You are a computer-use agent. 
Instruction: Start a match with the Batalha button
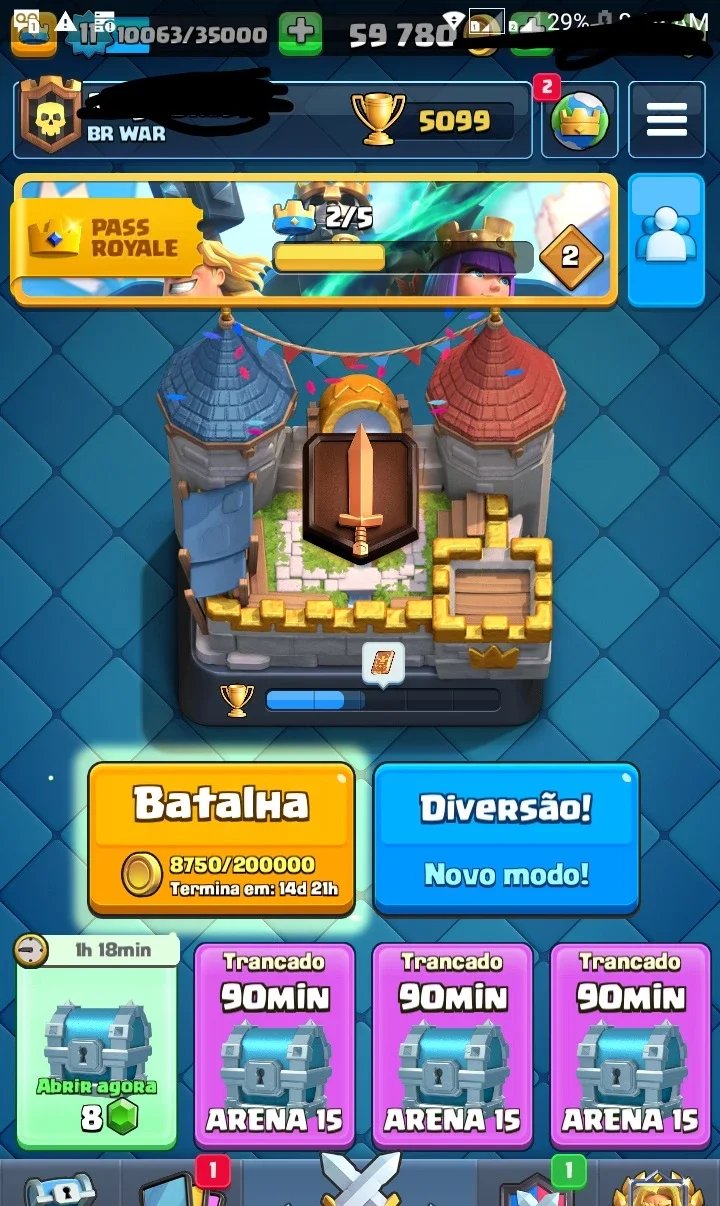point(221,838)
